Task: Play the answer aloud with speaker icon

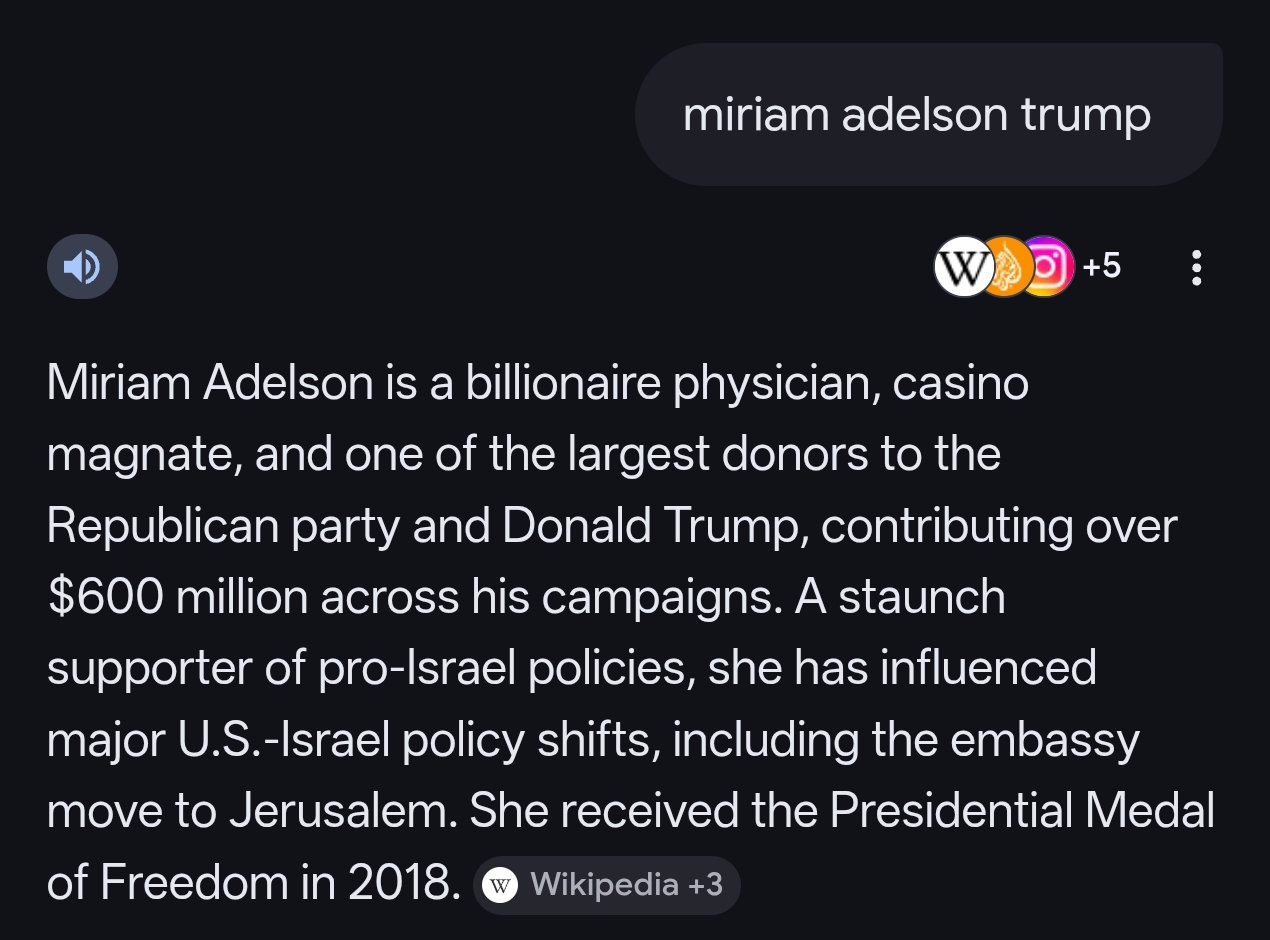Action: pos(82,267)
